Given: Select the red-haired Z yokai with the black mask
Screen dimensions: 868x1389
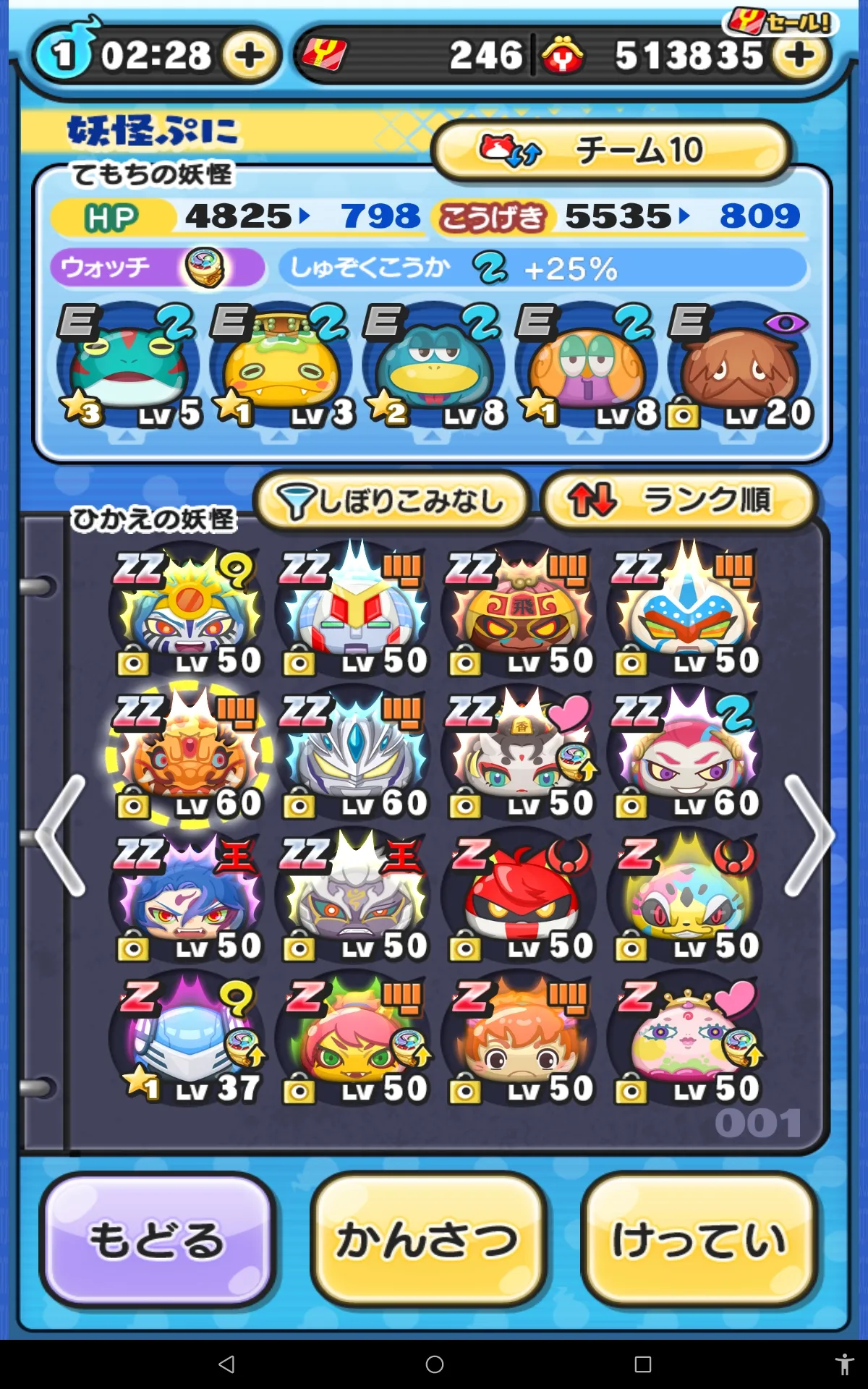Looking at the screenshot, I should tap(521, 897).
